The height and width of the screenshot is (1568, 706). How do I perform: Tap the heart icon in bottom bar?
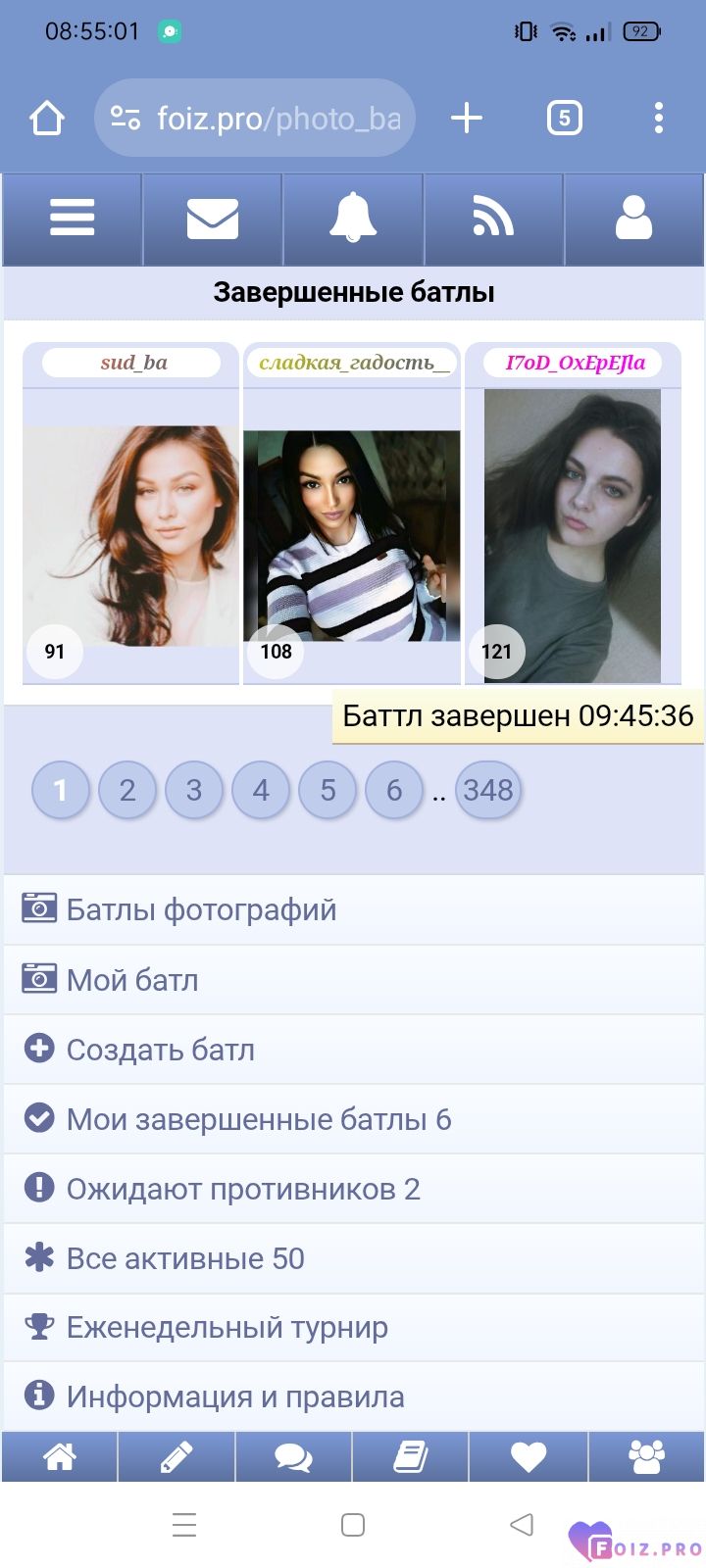528,1457
